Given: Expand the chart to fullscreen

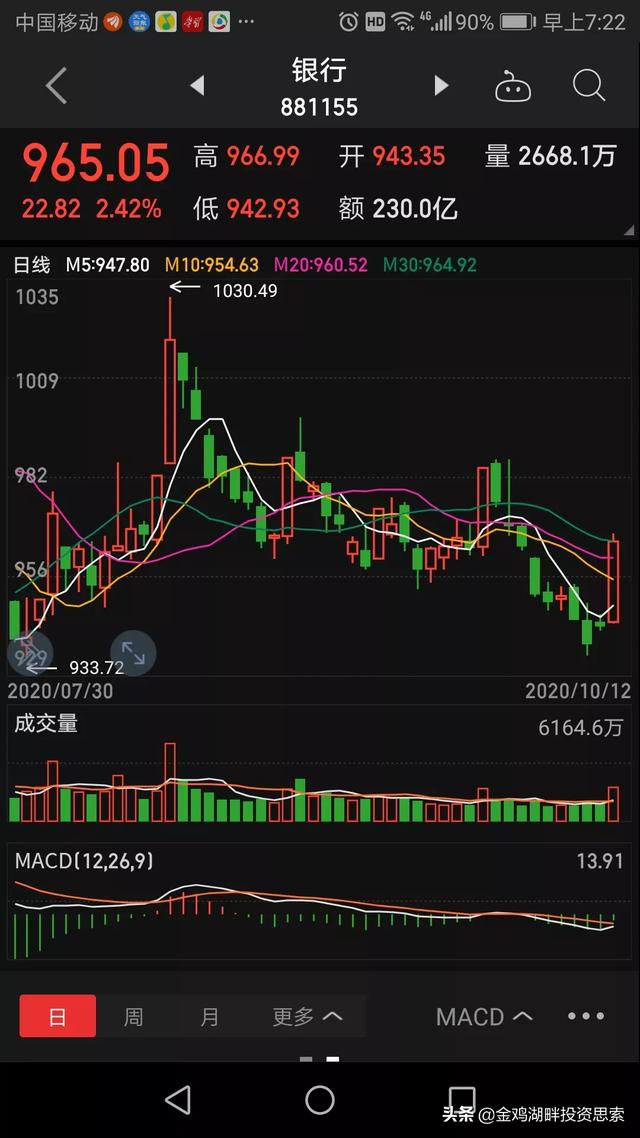Looking at the screenshot, I should (x=133, y=653).
